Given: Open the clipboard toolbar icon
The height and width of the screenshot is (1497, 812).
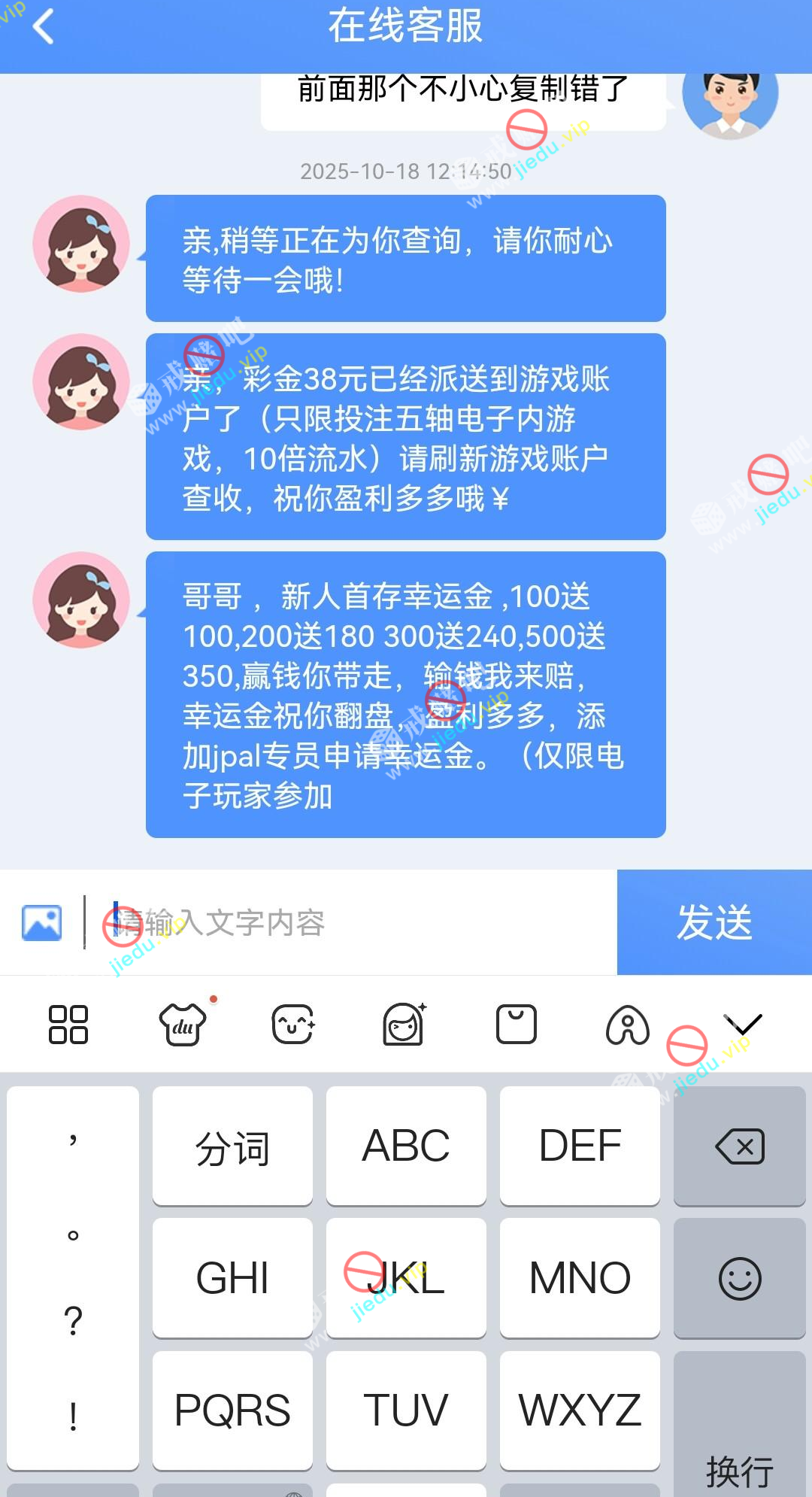Looking at the screenshot, I should (517, 1025).
